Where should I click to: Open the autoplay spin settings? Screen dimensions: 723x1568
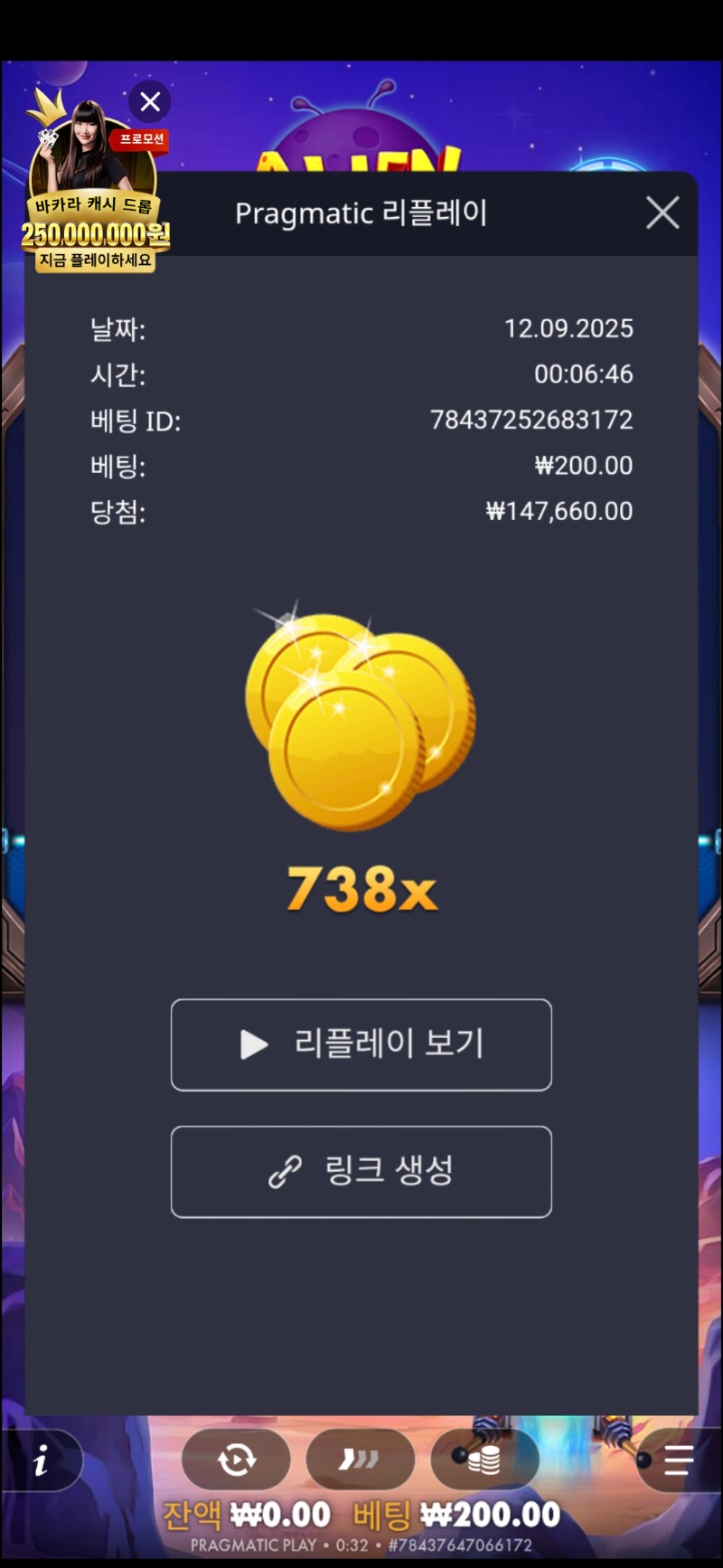[236, 1459]
